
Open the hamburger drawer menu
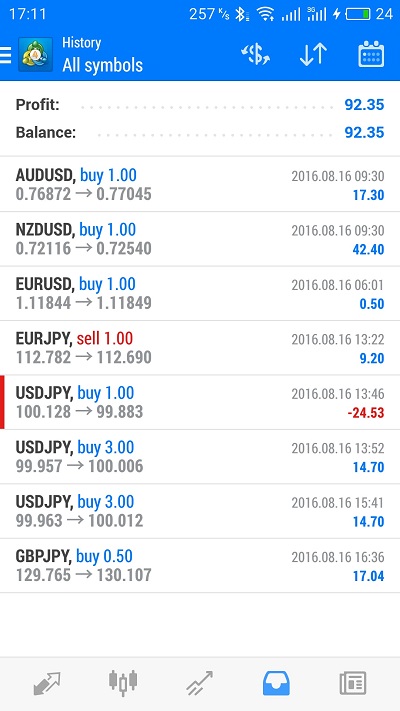[x=5, y=55]
